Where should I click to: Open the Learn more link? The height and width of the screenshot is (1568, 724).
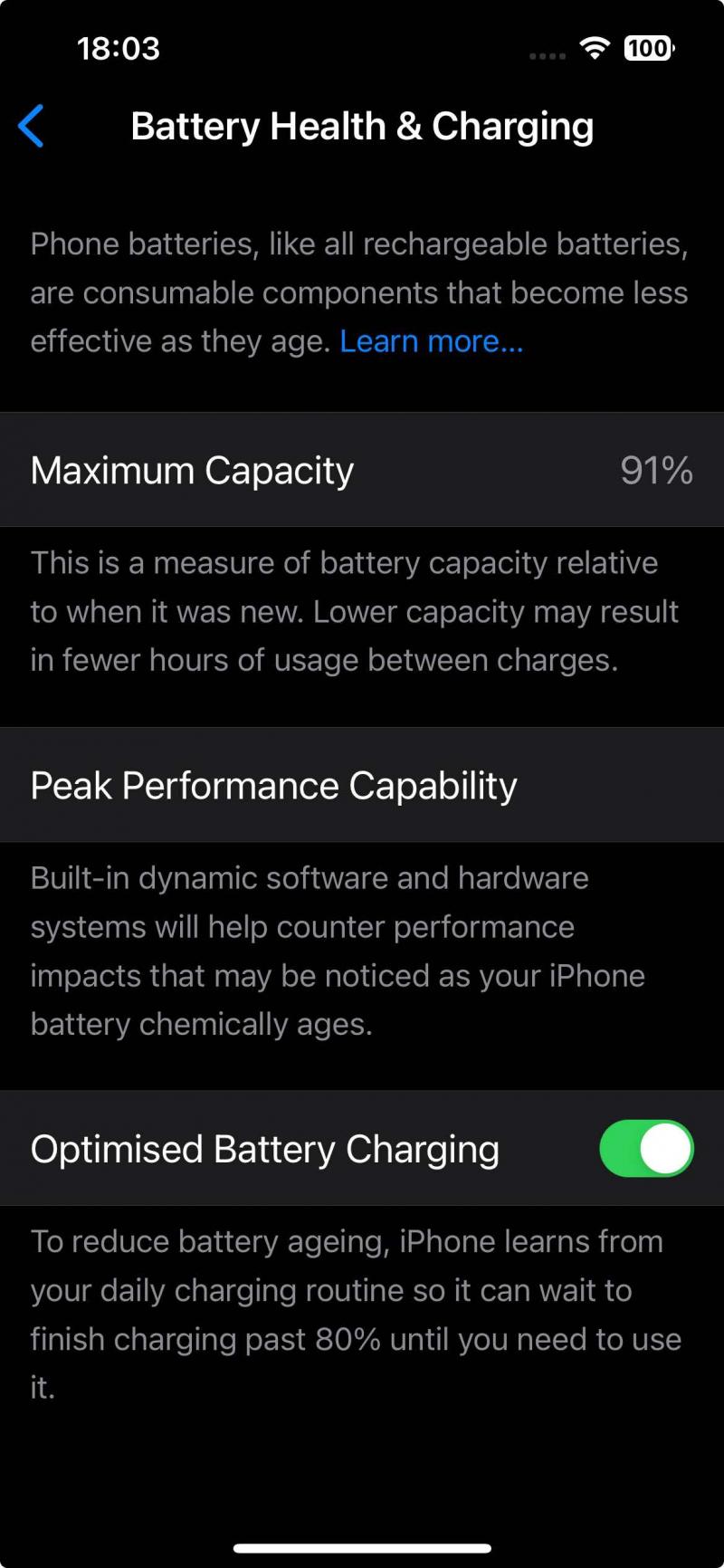tap(431, 341)
